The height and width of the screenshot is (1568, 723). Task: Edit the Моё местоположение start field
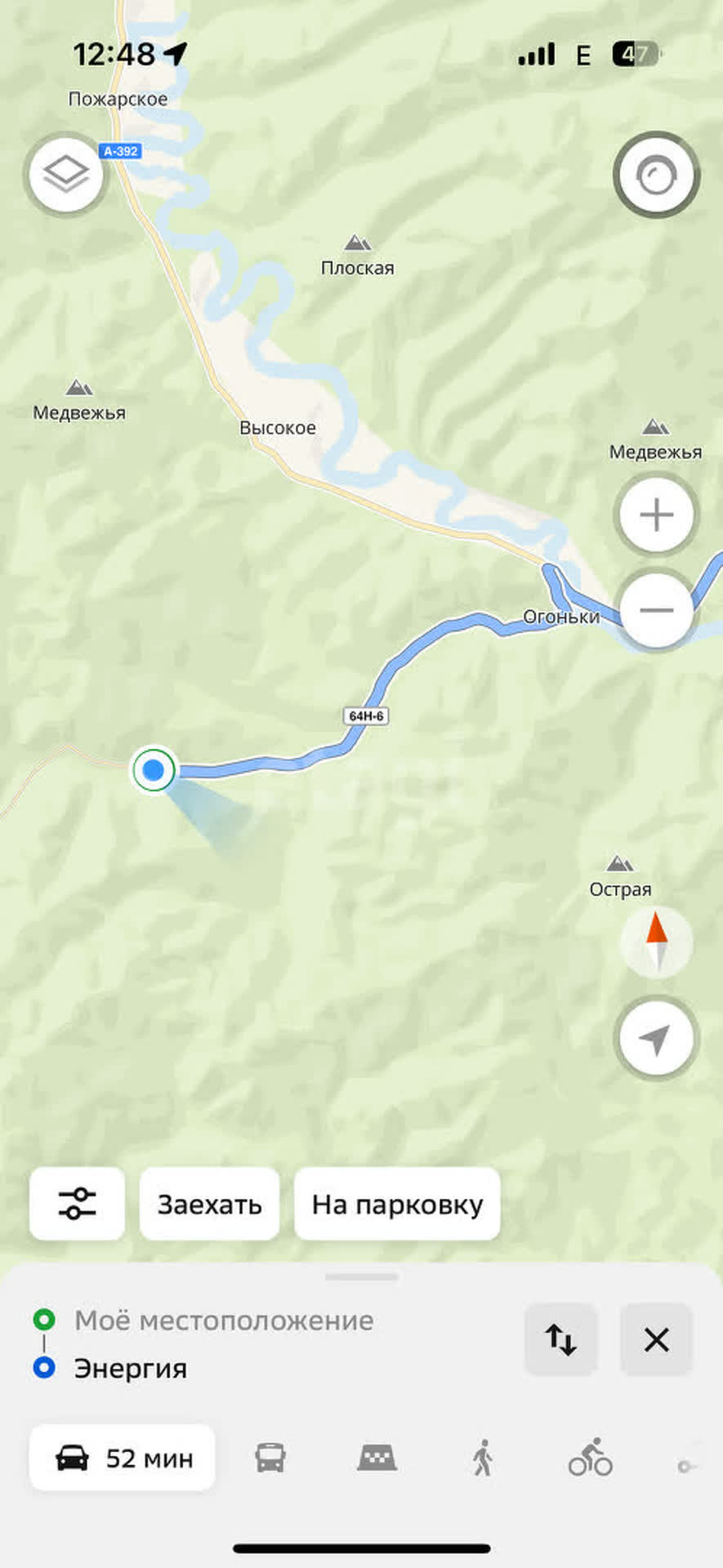(224, 1320)
